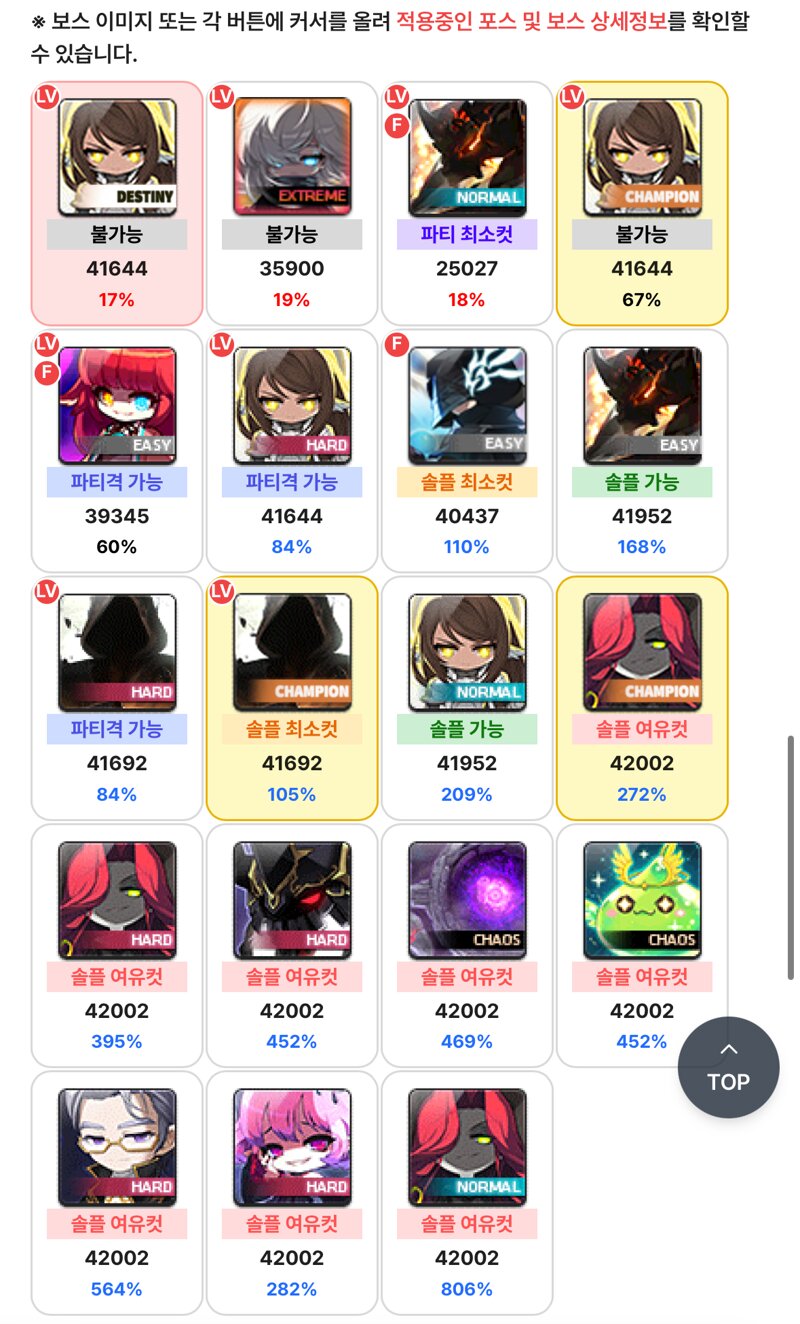Open the HARD hooded boss card with 41692

tap(117, 652)
